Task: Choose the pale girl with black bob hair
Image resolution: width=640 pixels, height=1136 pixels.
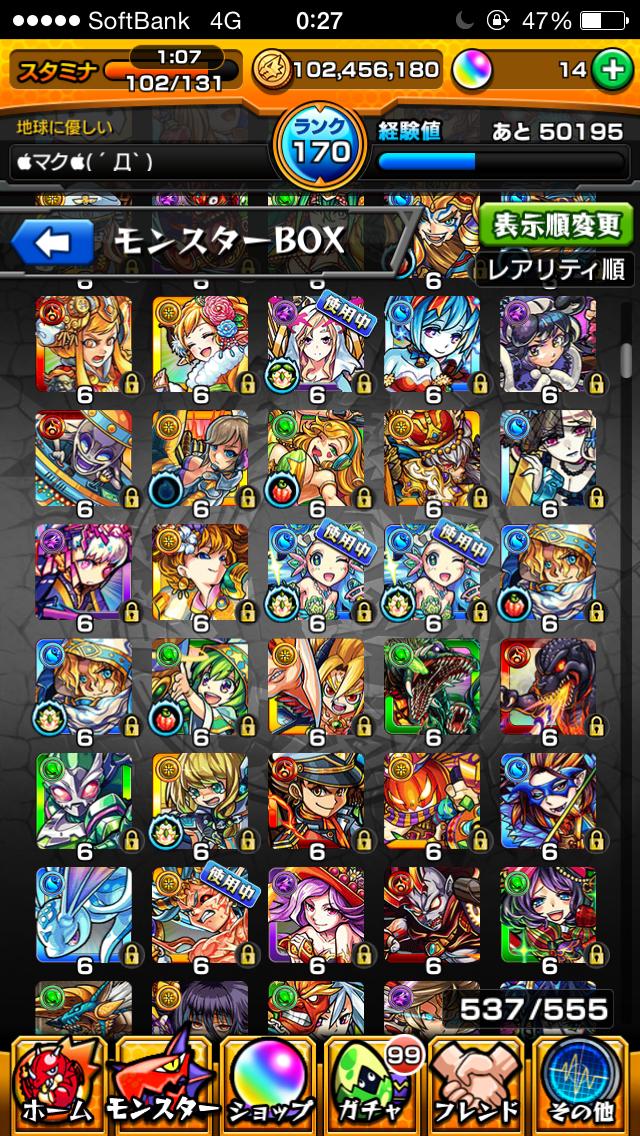Action: click(x=548, y=458)
